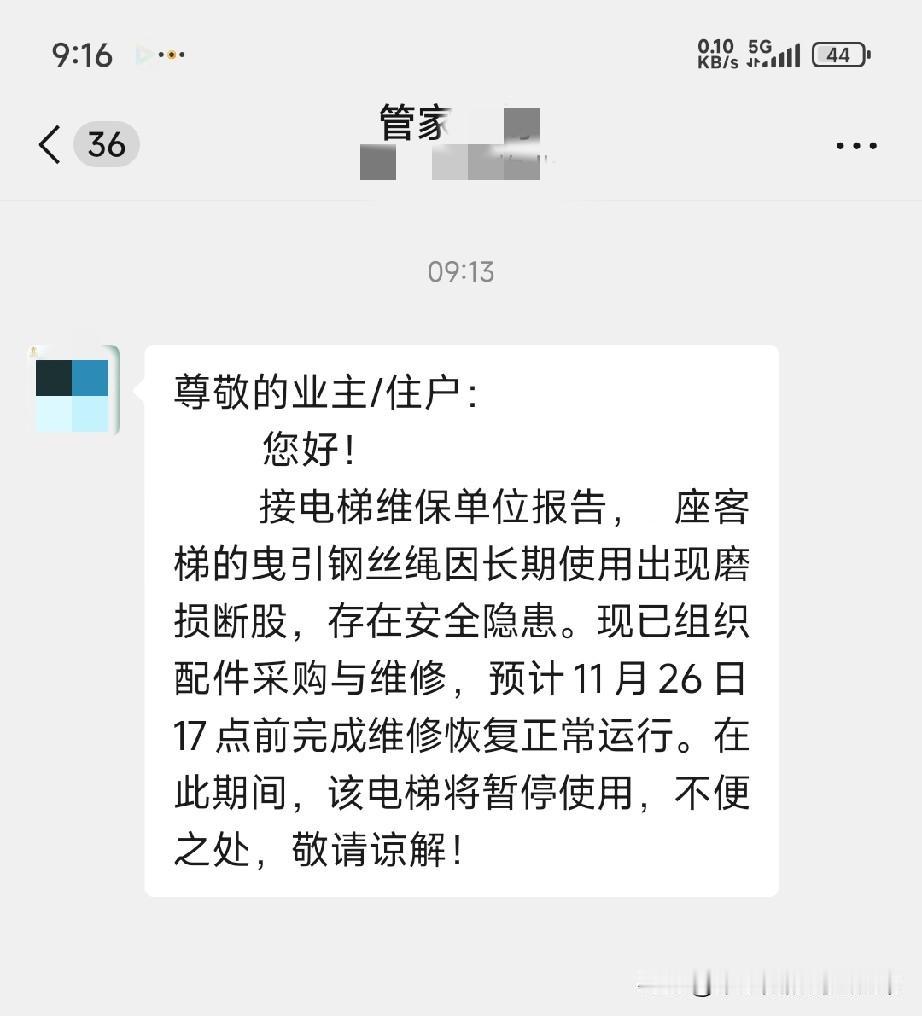Tap the battery indicator showing 44
The width and height of the screenshot is (922, 1016).
click(838, 57)
